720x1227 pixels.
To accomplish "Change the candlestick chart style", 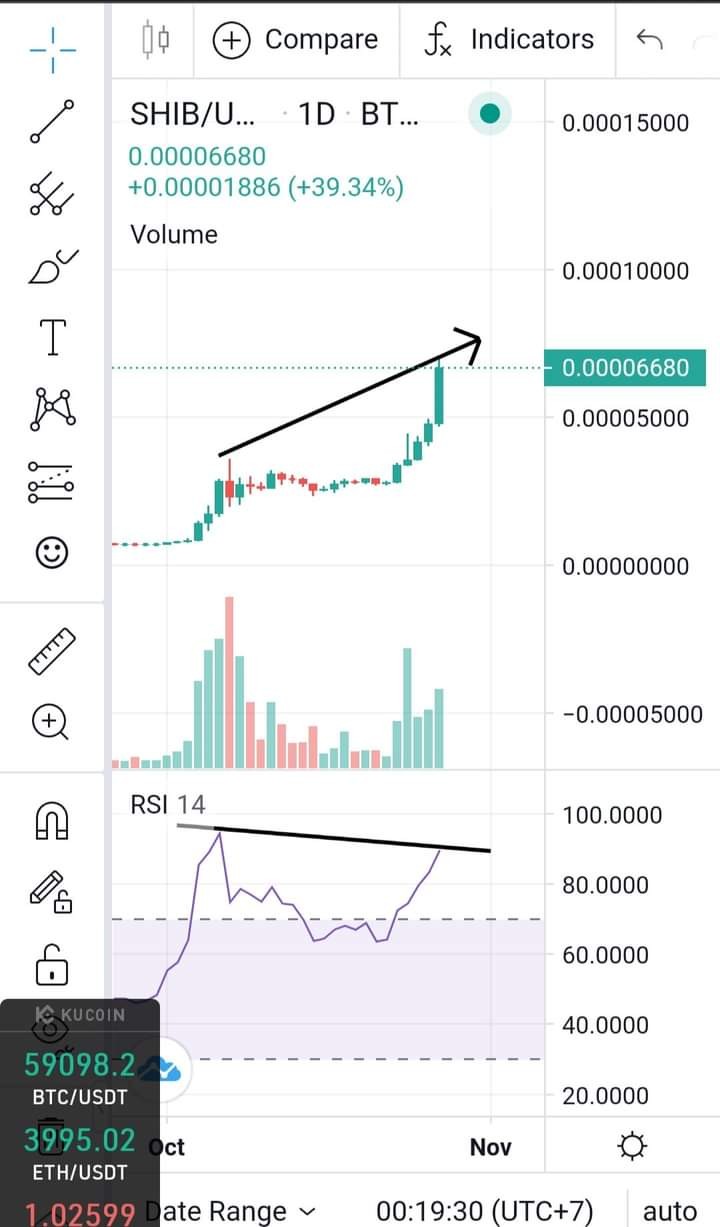I will click(156, 39).
